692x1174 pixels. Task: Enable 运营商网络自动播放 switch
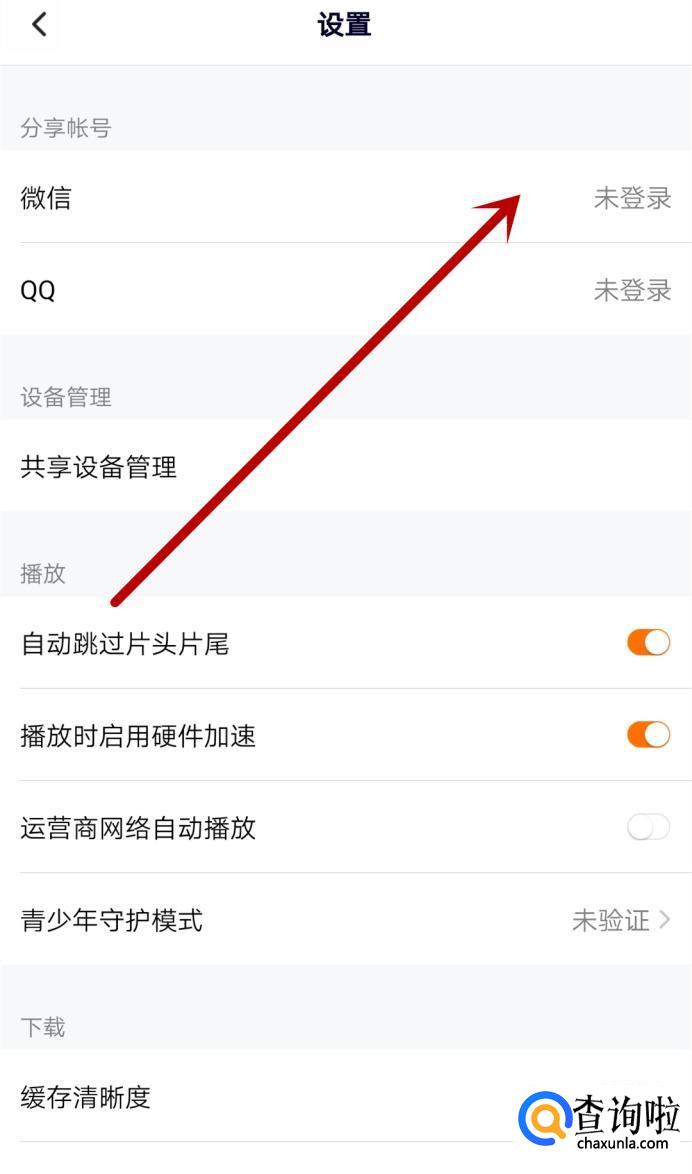[x=648, y=827]
